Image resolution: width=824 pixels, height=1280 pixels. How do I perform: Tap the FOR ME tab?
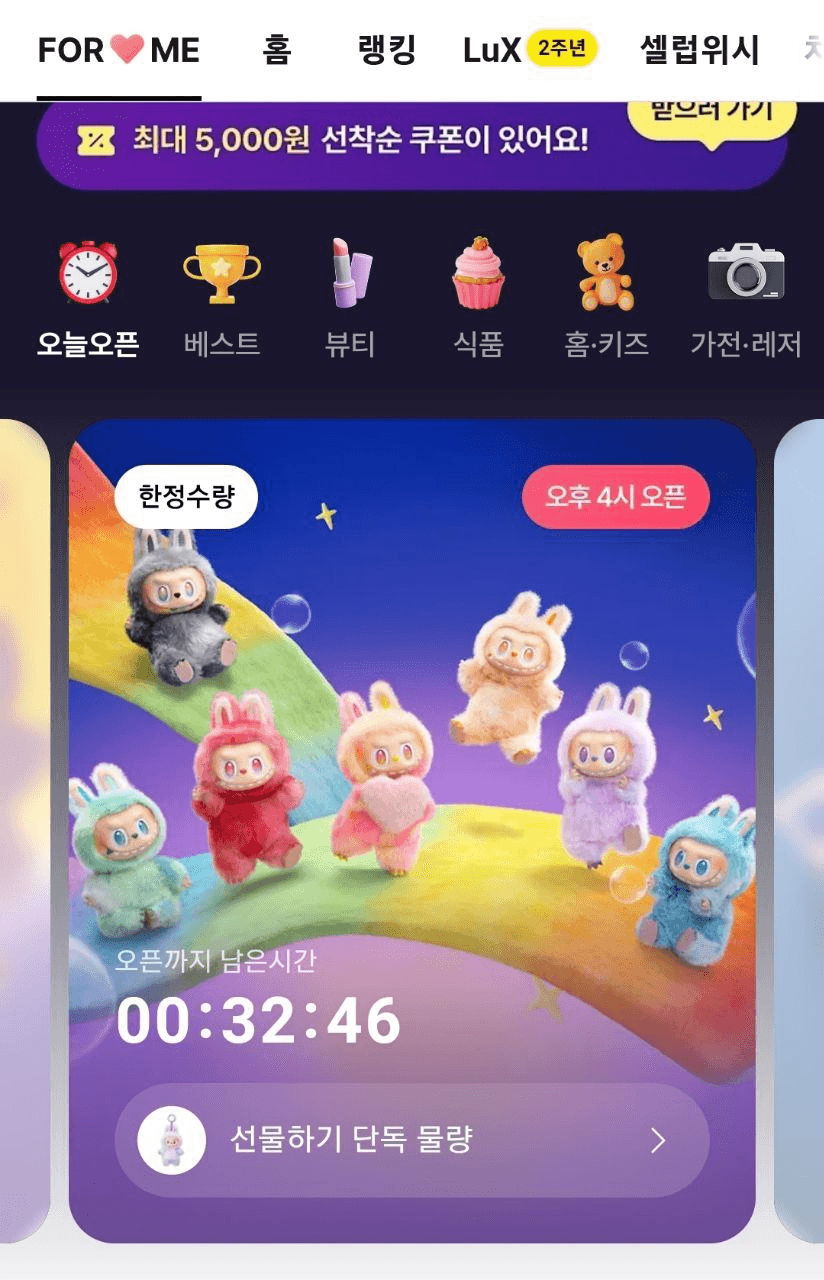coord(119,50)
